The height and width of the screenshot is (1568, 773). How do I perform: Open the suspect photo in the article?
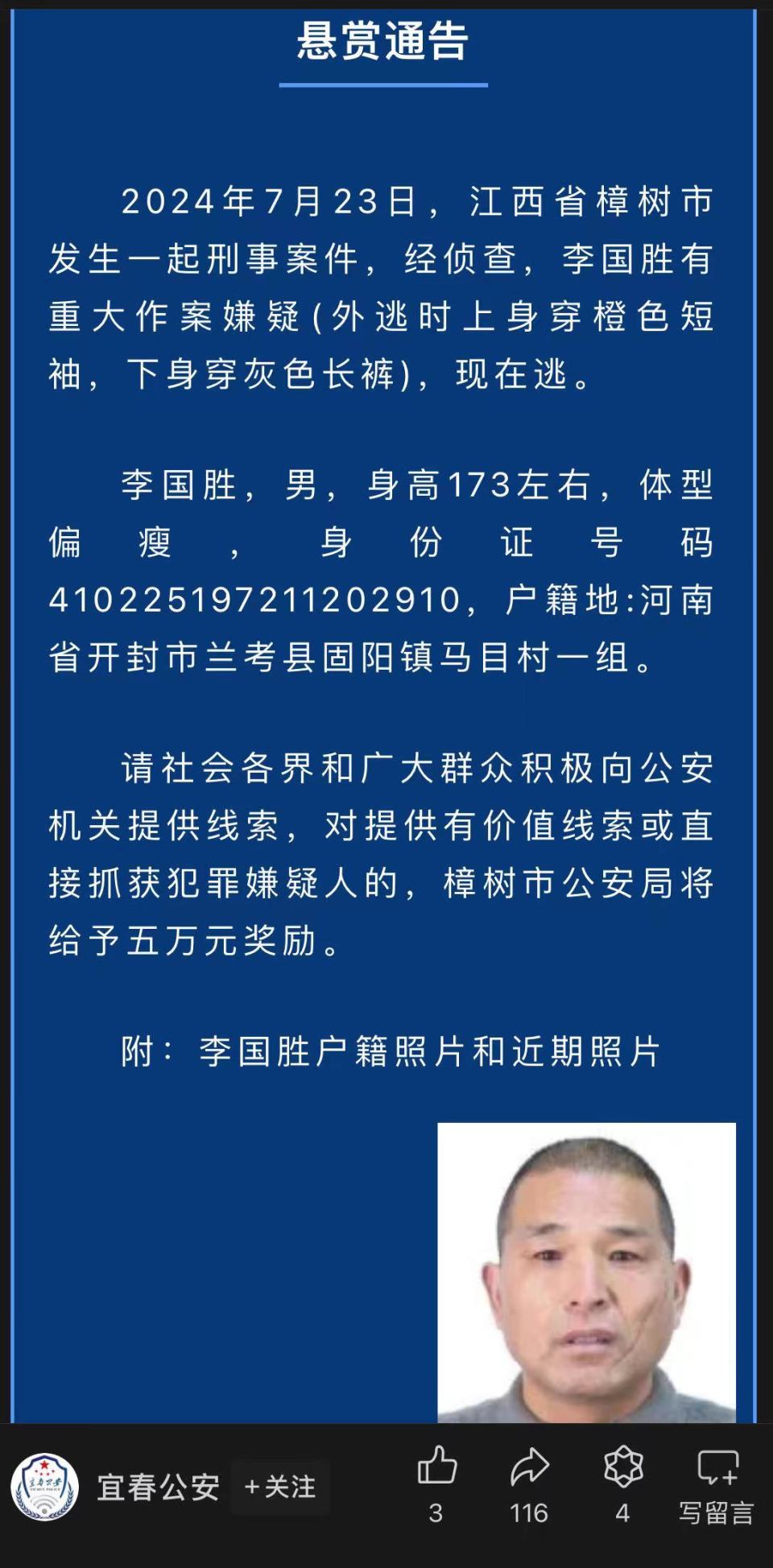click(586, 1272)
